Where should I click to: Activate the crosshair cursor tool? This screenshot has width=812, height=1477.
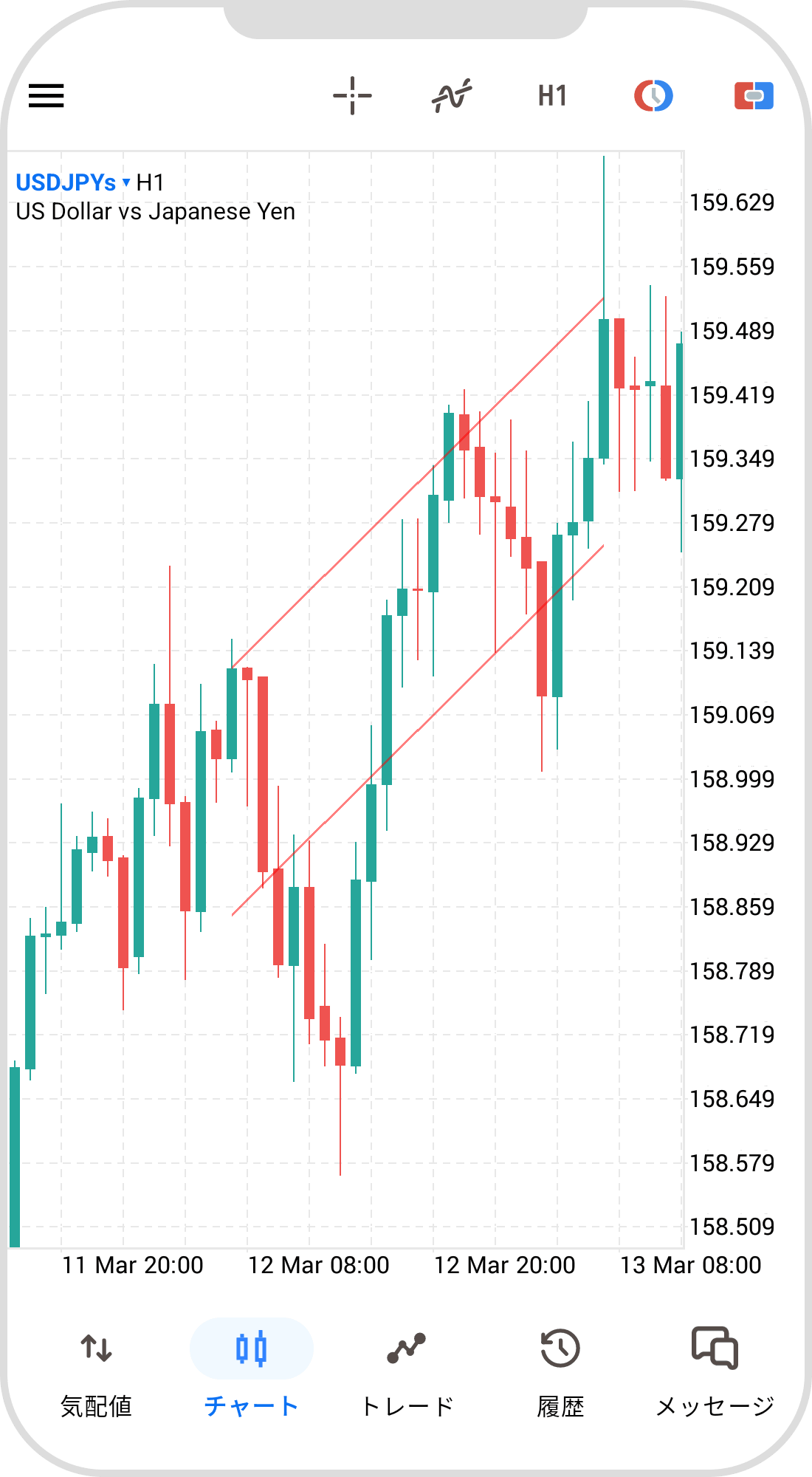[x=352, y=96]
